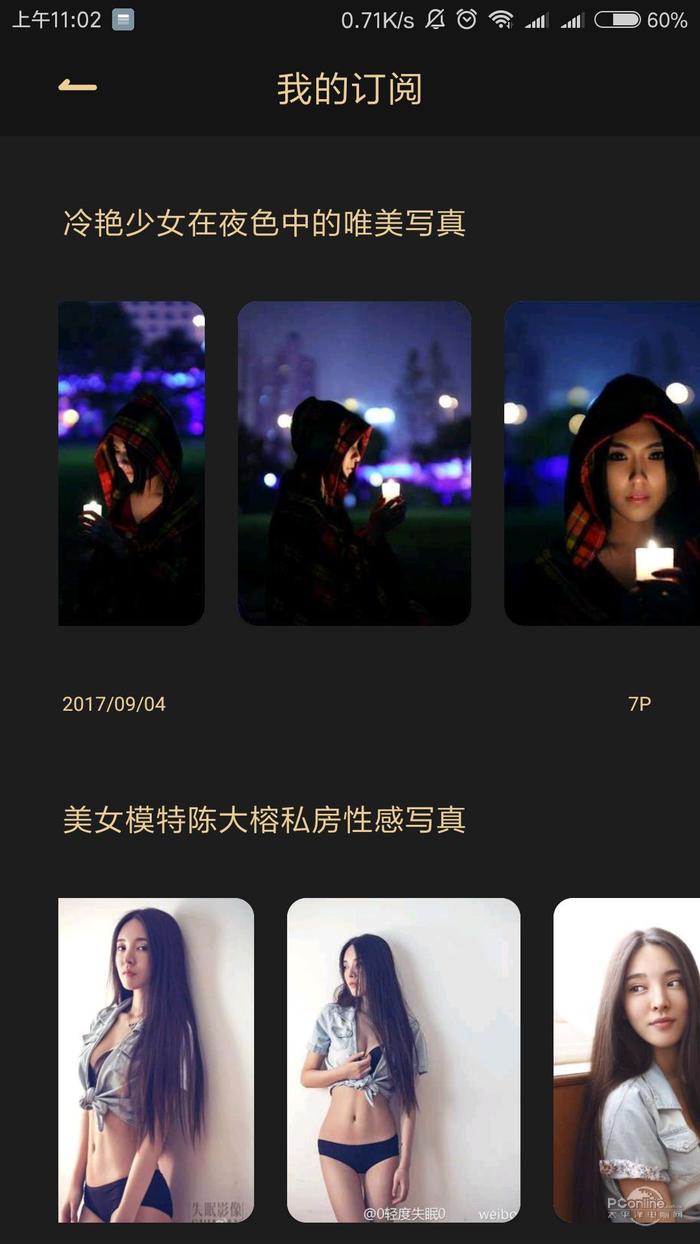Screen dimensions: 700x1244
Task: Open the close-up portrait in 陈大榕 album
Action: click(627, 1060)
